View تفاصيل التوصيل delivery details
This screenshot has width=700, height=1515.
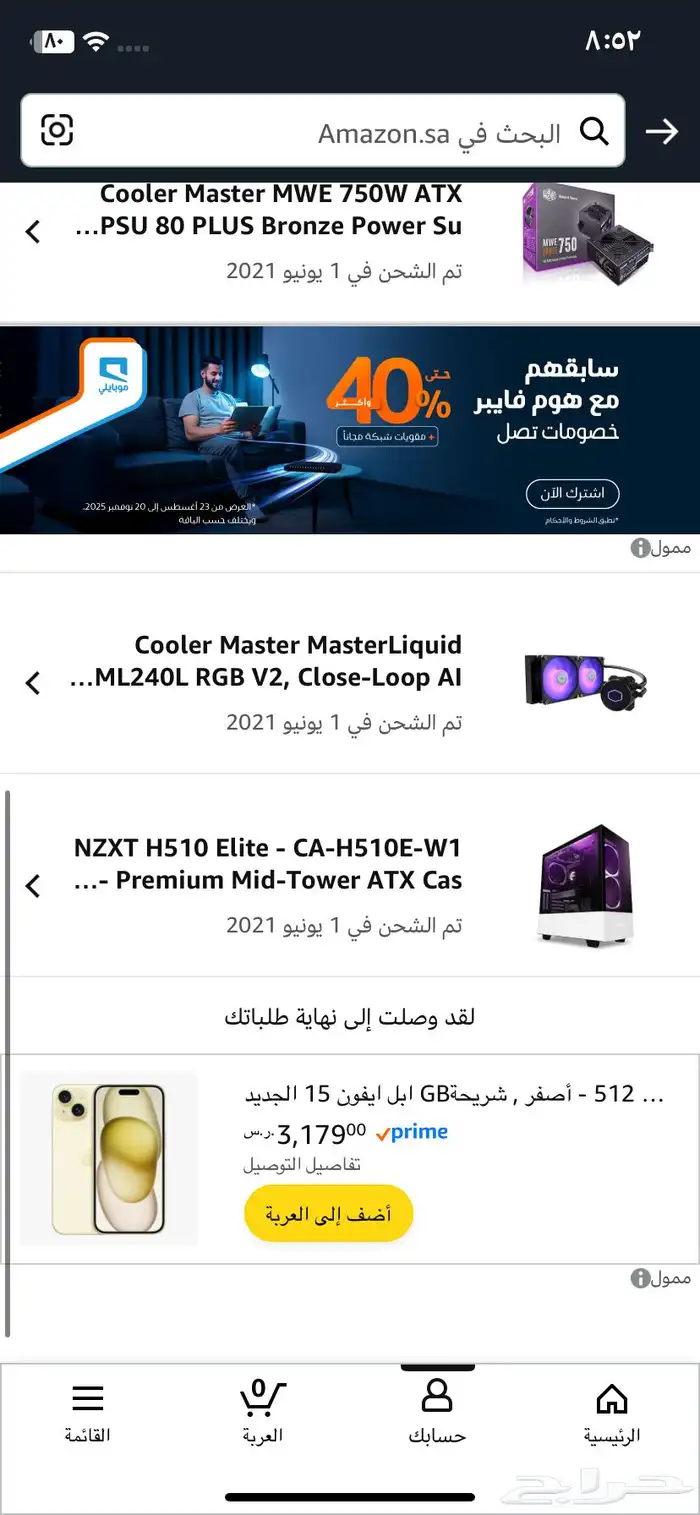coord(302,1165)
